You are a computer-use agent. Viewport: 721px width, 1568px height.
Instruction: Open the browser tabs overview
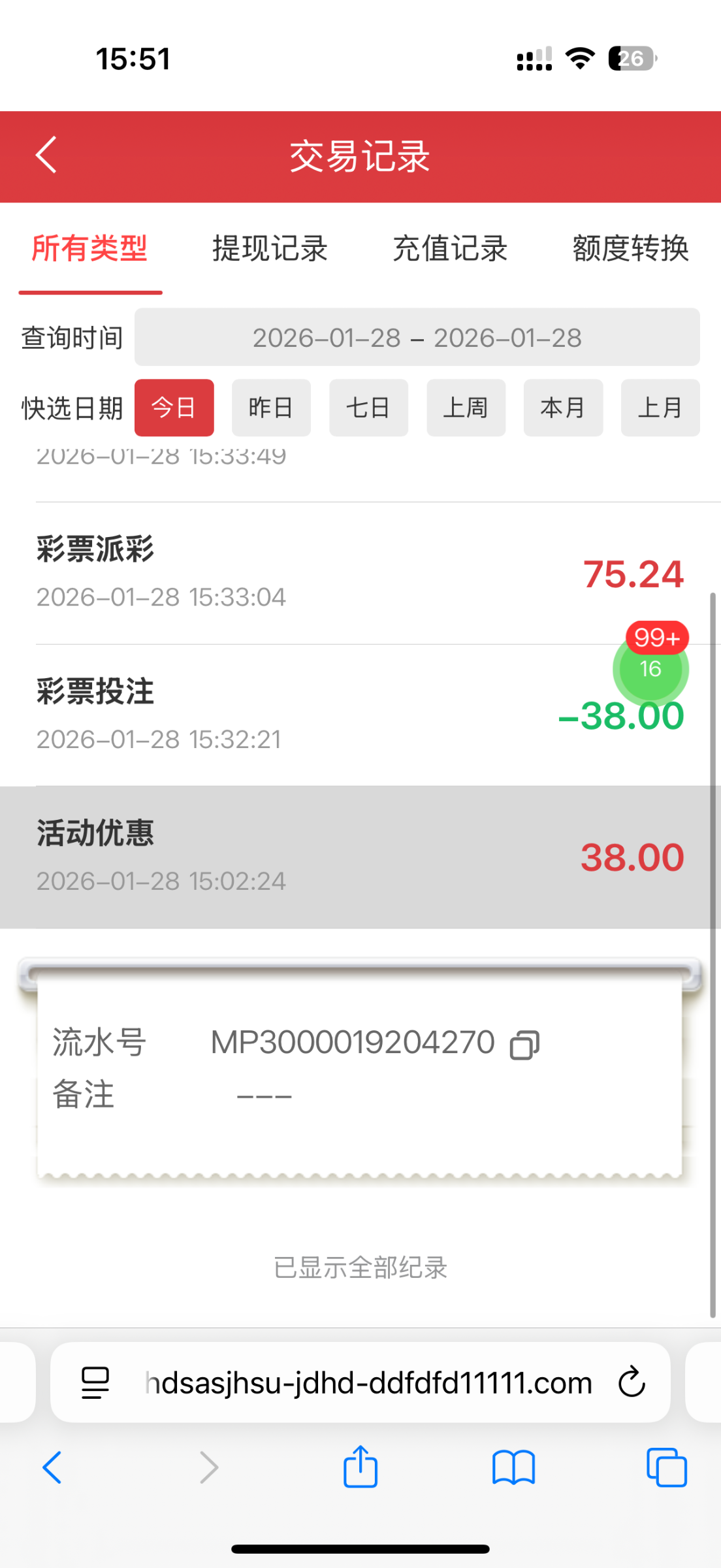click(x=666, y=1467)
